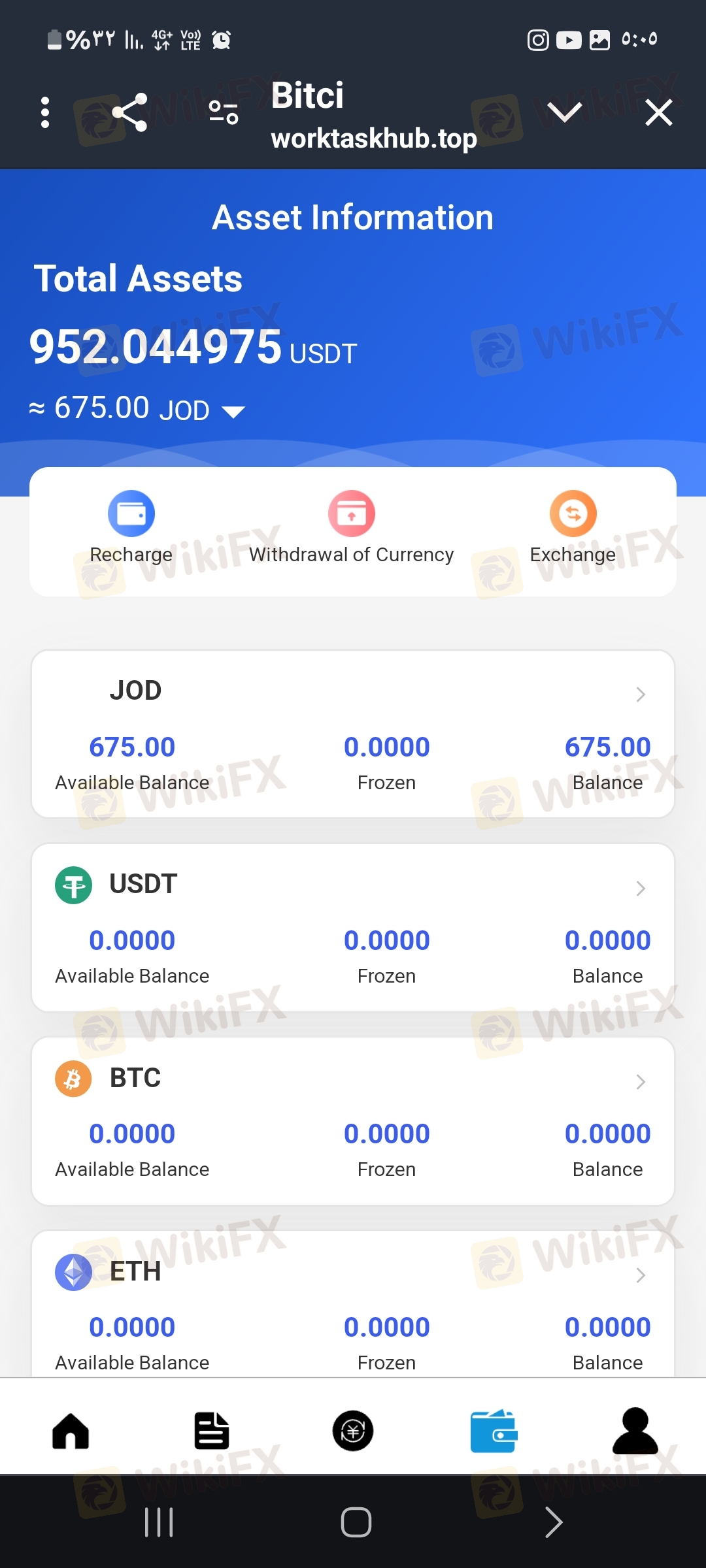Open the USDT asset card

(353, 926)
